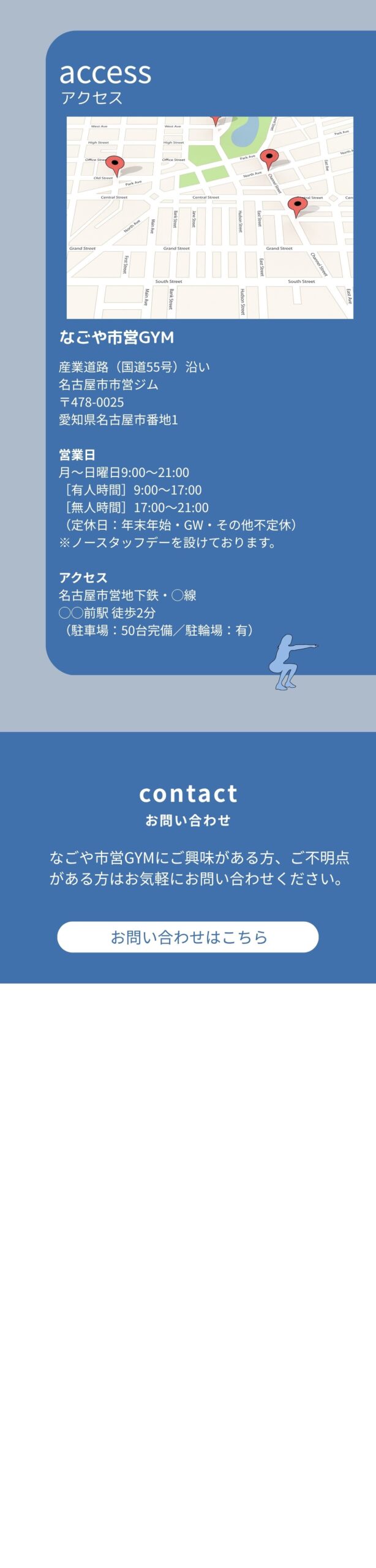The image size is (376, 1568).
Task: Tap the お問い合わせはこちら contact button
Action: [188, 937]
